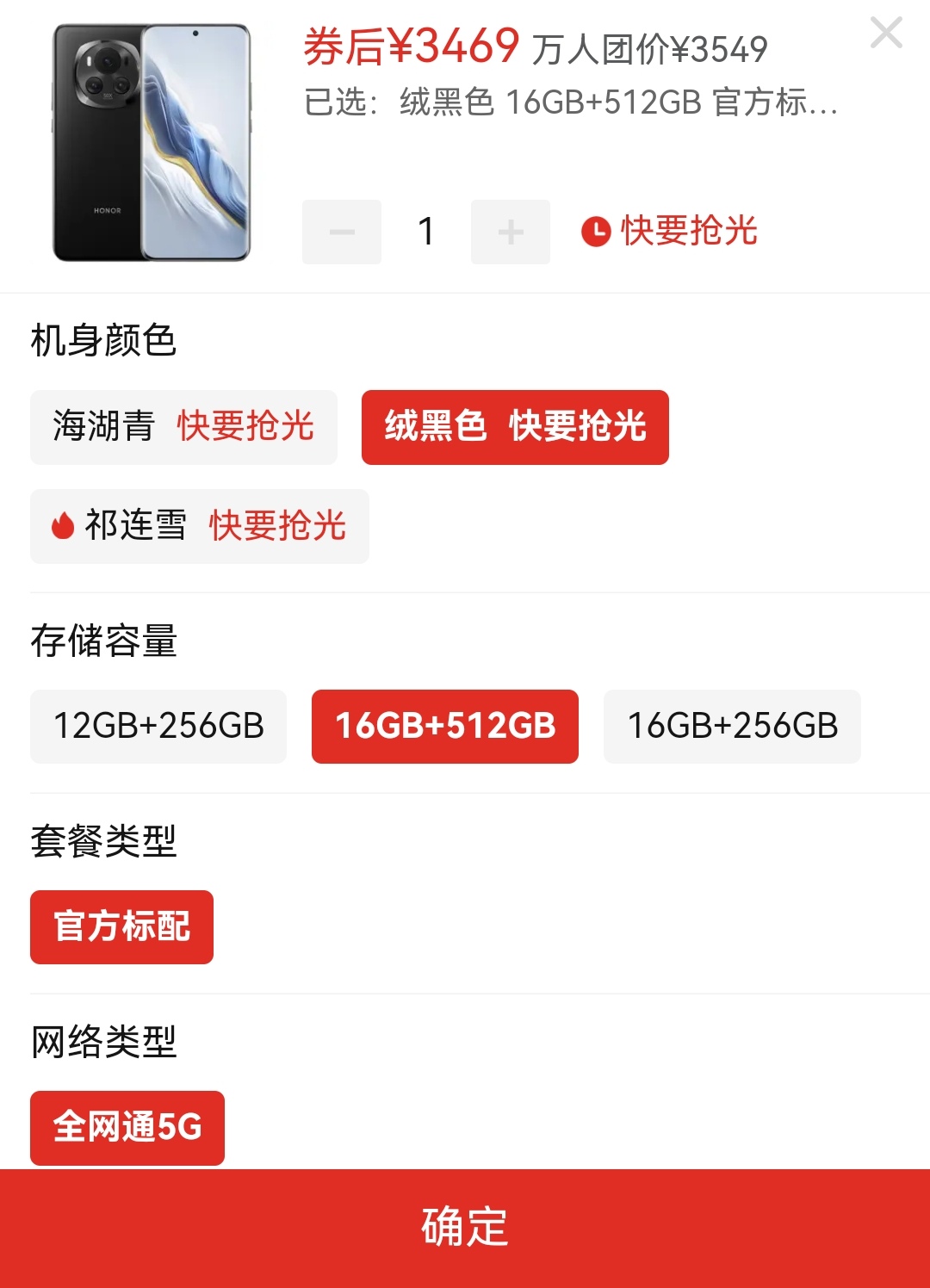Image resolution: width=930 pixels, height=1288 pixels.
Task: Tap the clock icon next to 快要抢光
Action: tap(594, 230)
